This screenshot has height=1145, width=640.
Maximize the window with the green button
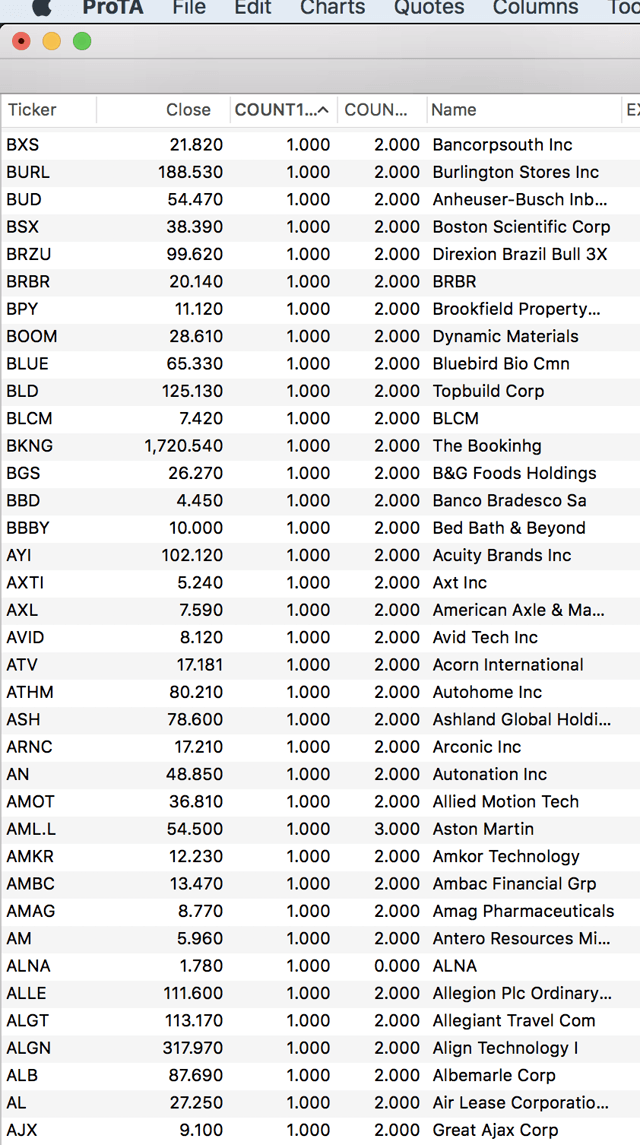pos(82,42)
